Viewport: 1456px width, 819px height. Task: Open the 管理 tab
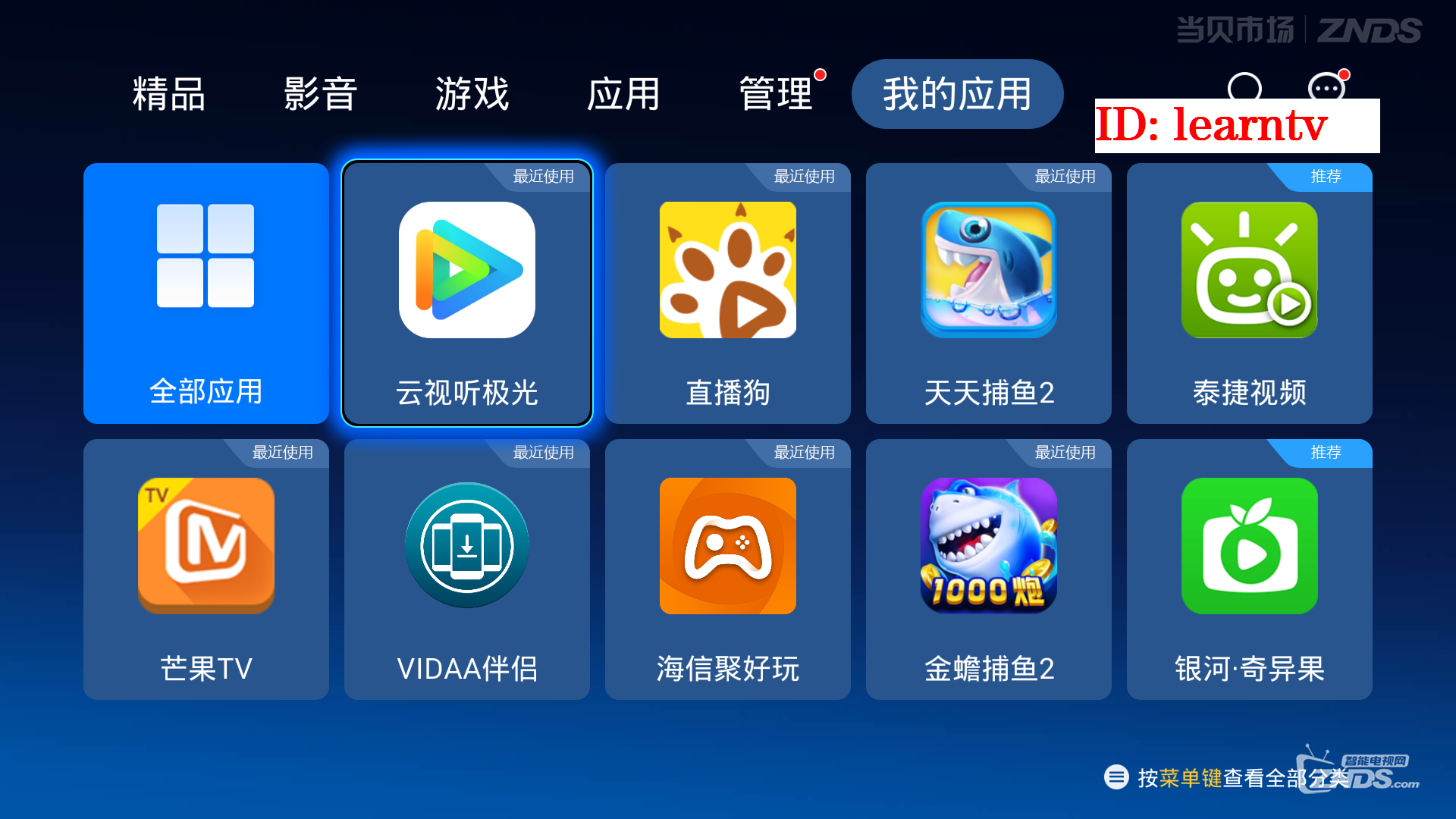click(x=775, y=94)
